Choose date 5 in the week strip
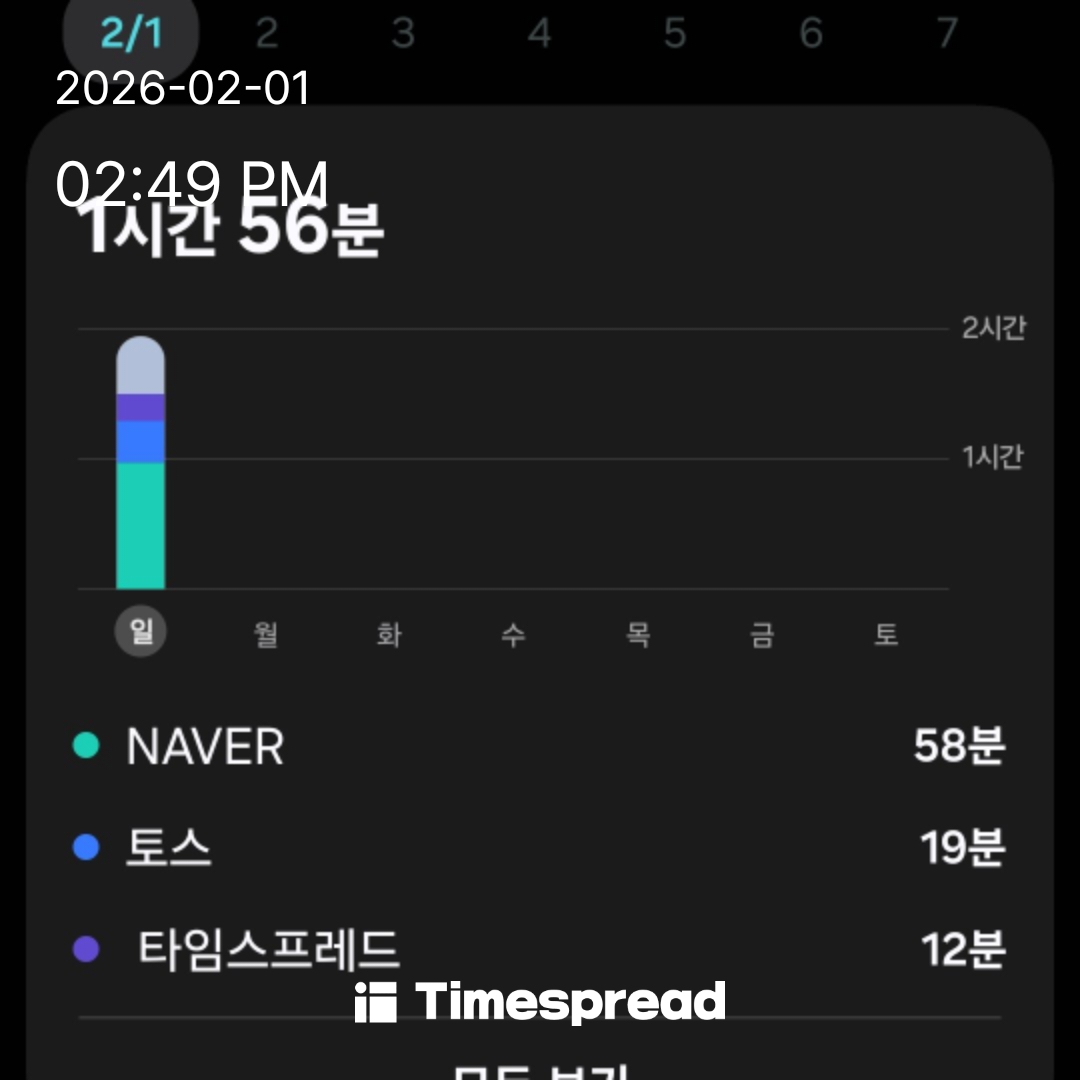 point(675,34)
